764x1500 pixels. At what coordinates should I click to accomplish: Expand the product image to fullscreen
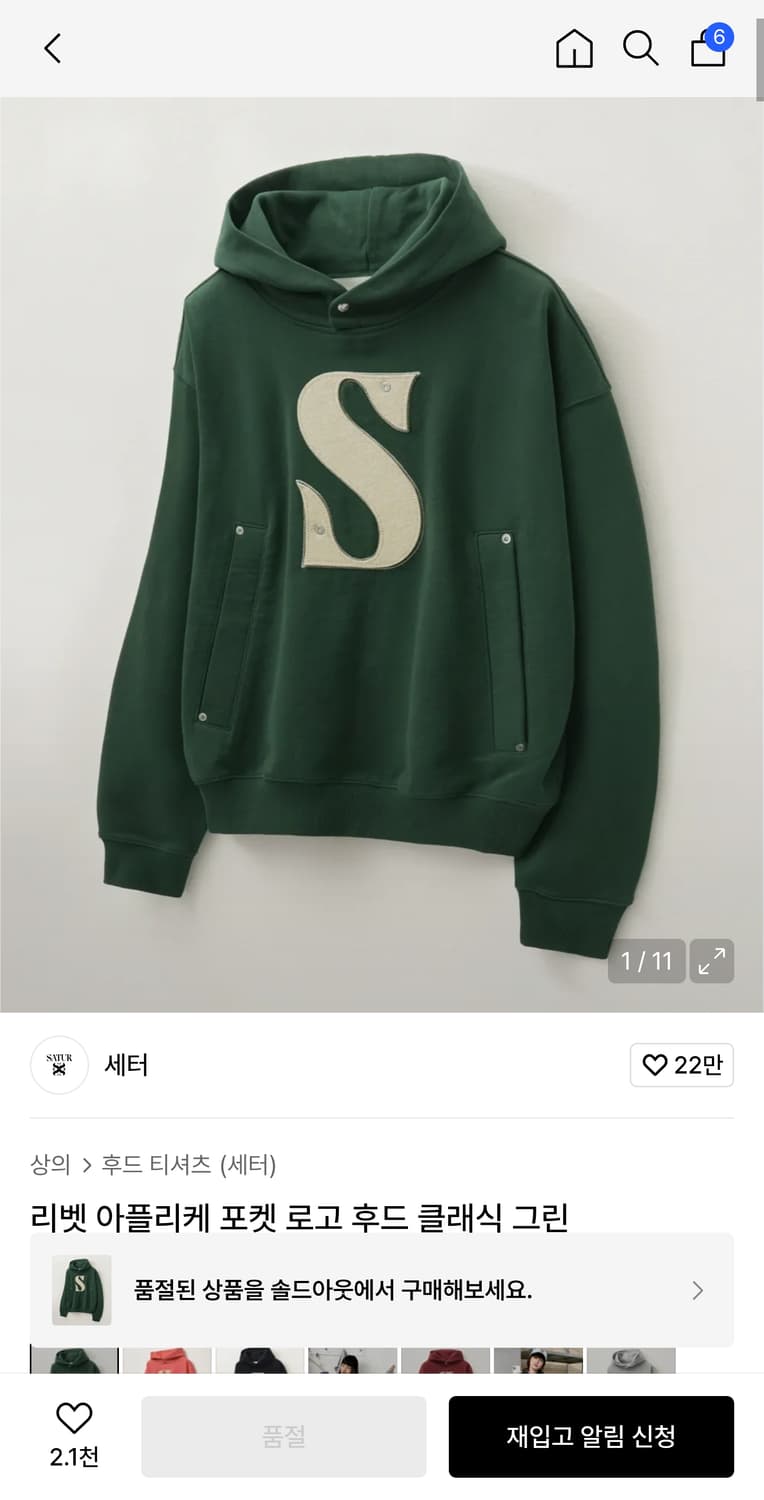(712, 961)
